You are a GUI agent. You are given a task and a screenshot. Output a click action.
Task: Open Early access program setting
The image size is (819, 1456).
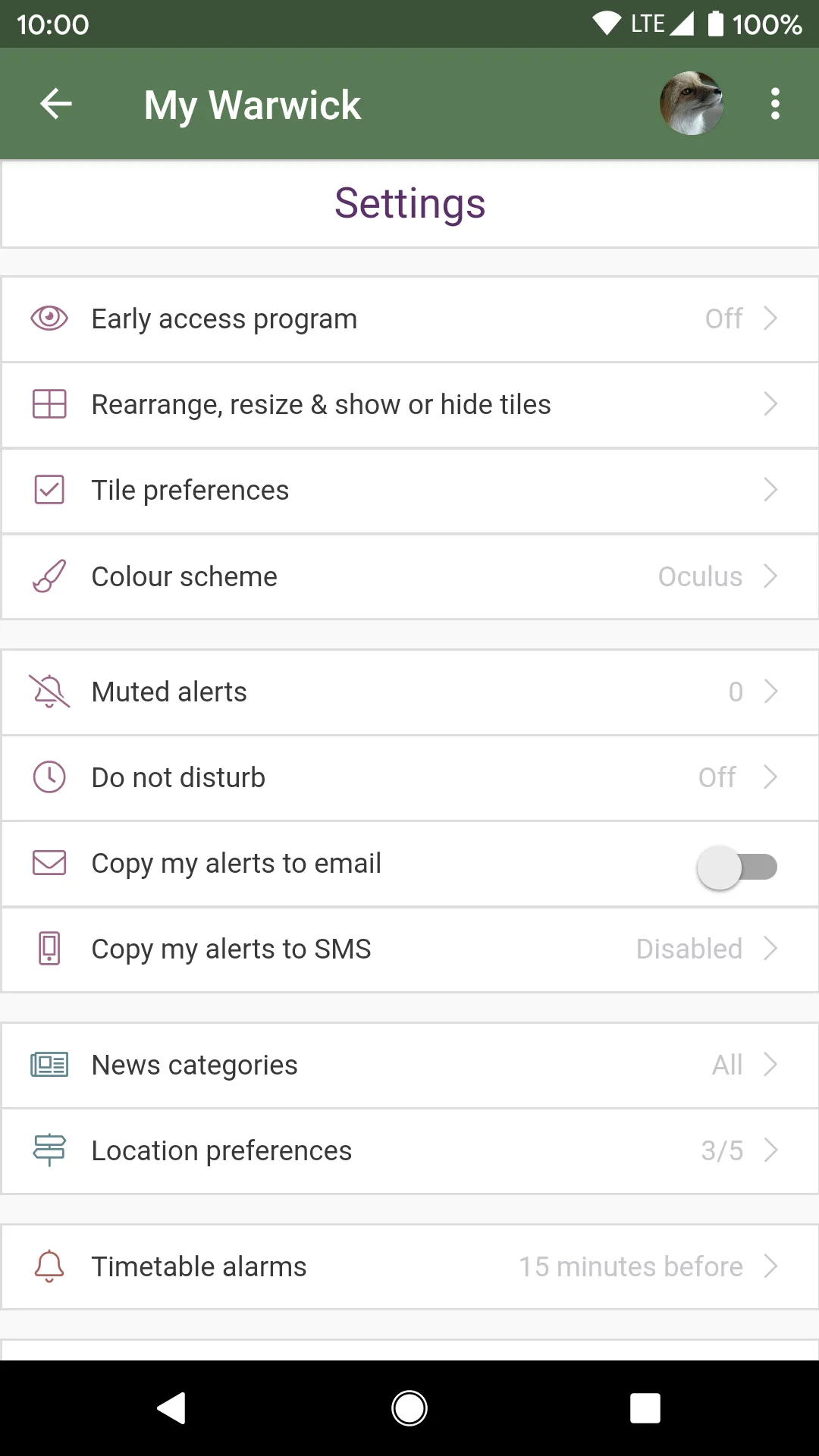[x=409, y=319]
